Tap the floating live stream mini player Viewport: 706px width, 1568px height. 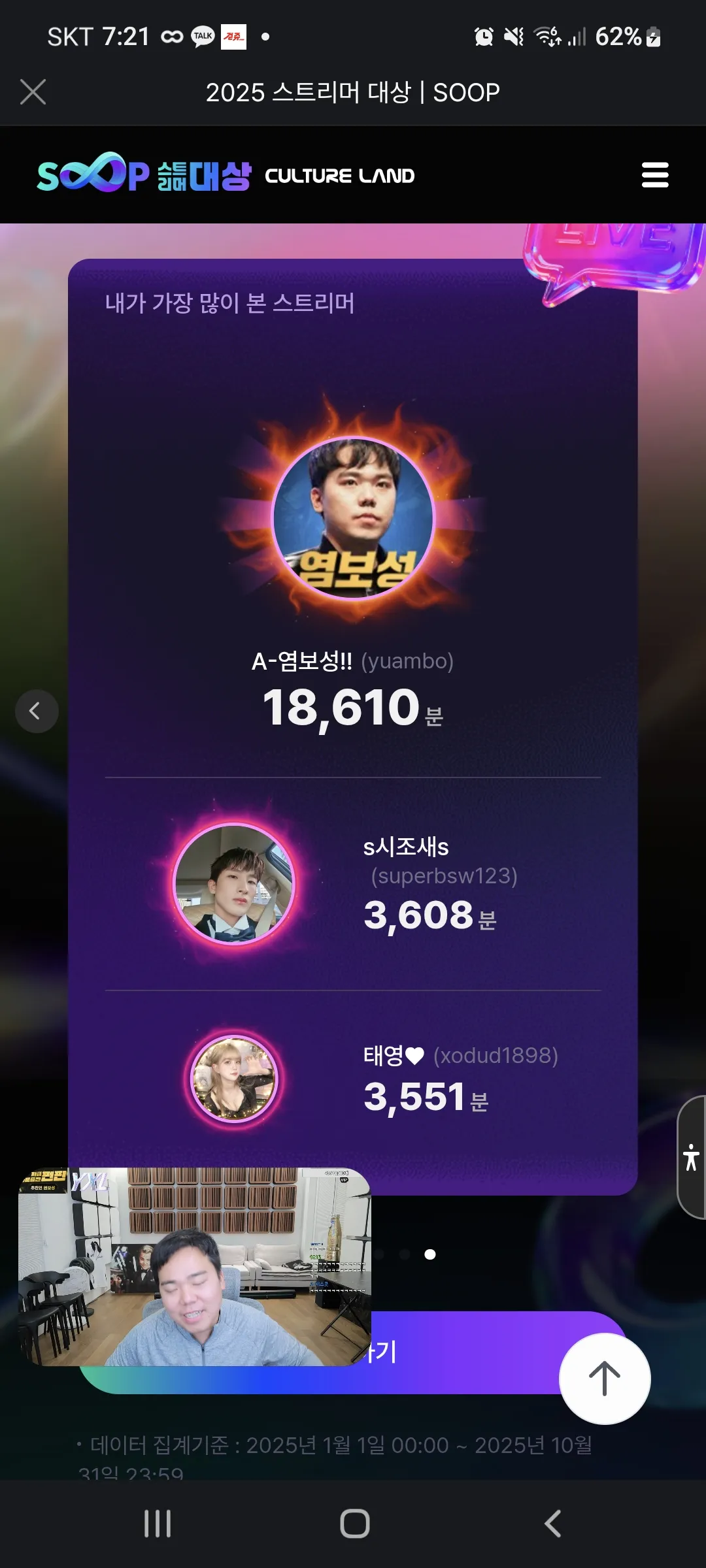(195, 1266)
